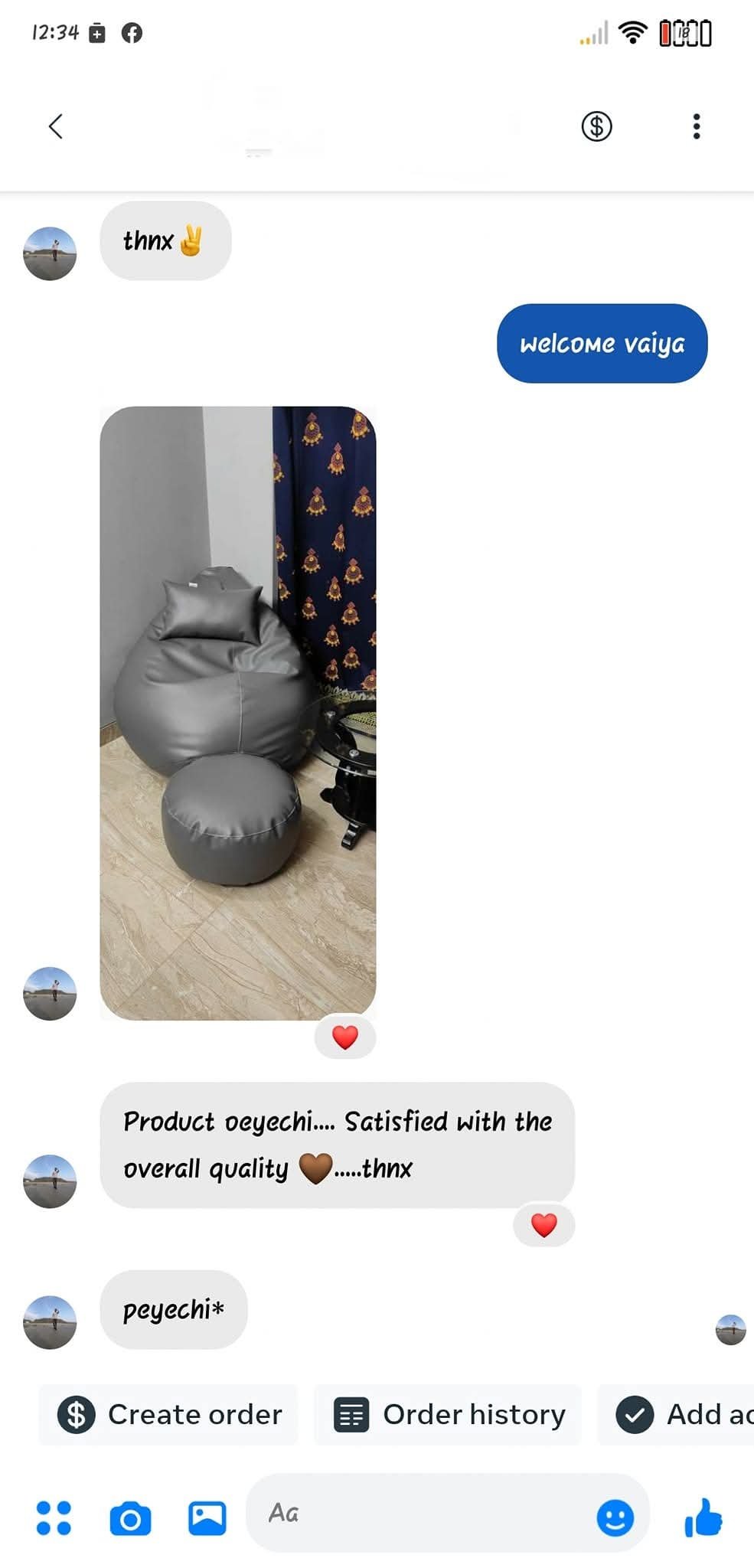Go back from this conversation
Image resolution: width=754 pixels, height=1568 pixels.
click(x=55, y=126)
